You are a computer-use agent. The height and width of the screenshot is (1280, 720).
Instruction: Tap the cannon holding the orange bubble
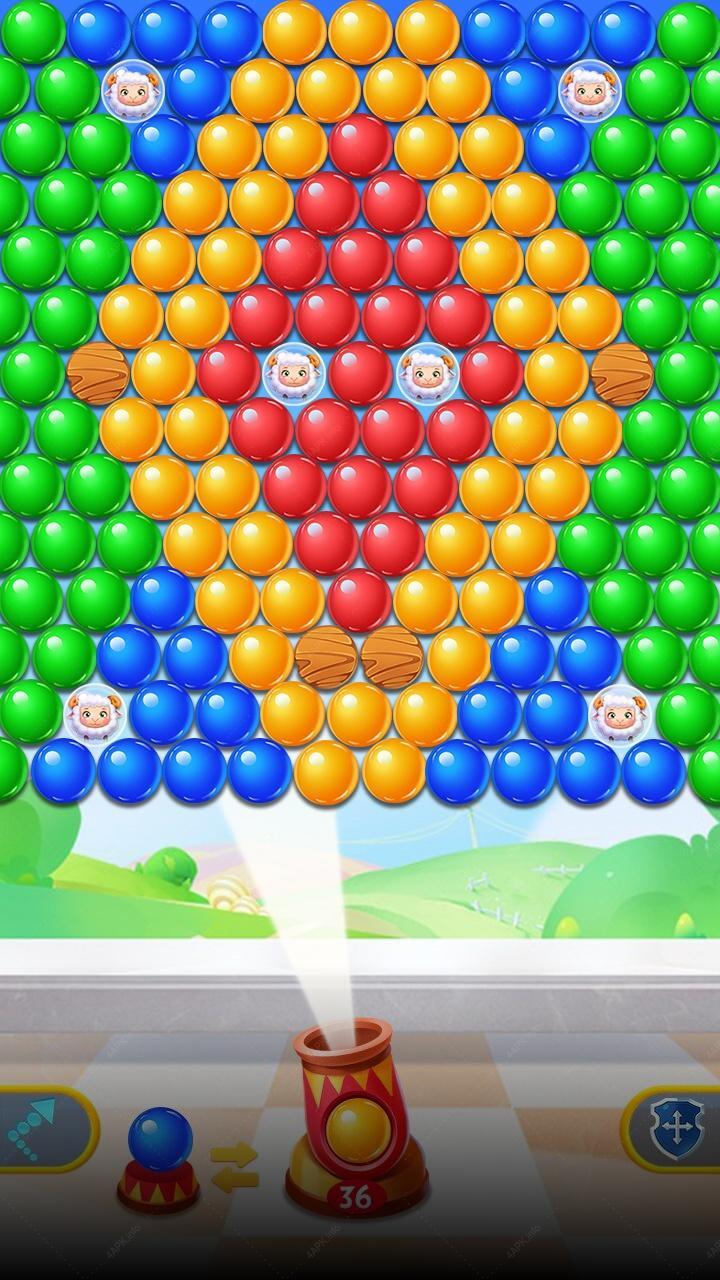(x=355, y=1117)
